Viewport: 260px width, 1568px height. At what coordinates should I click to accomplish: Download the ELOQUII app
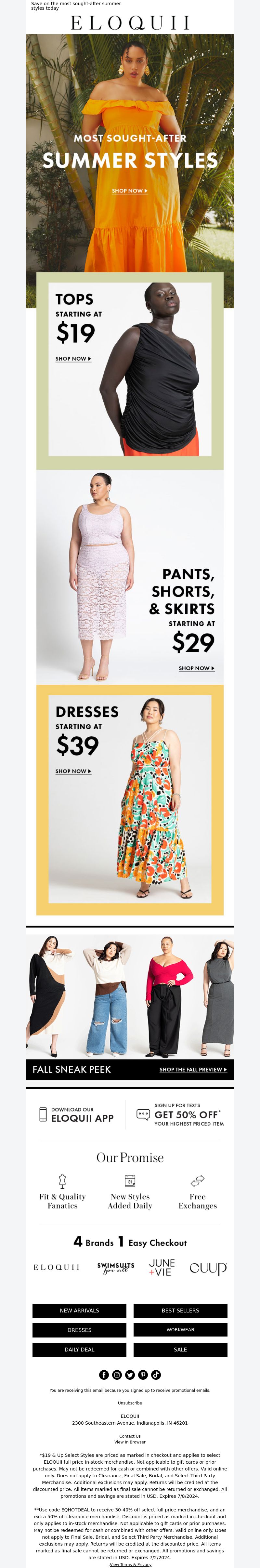click(76, 1114)
